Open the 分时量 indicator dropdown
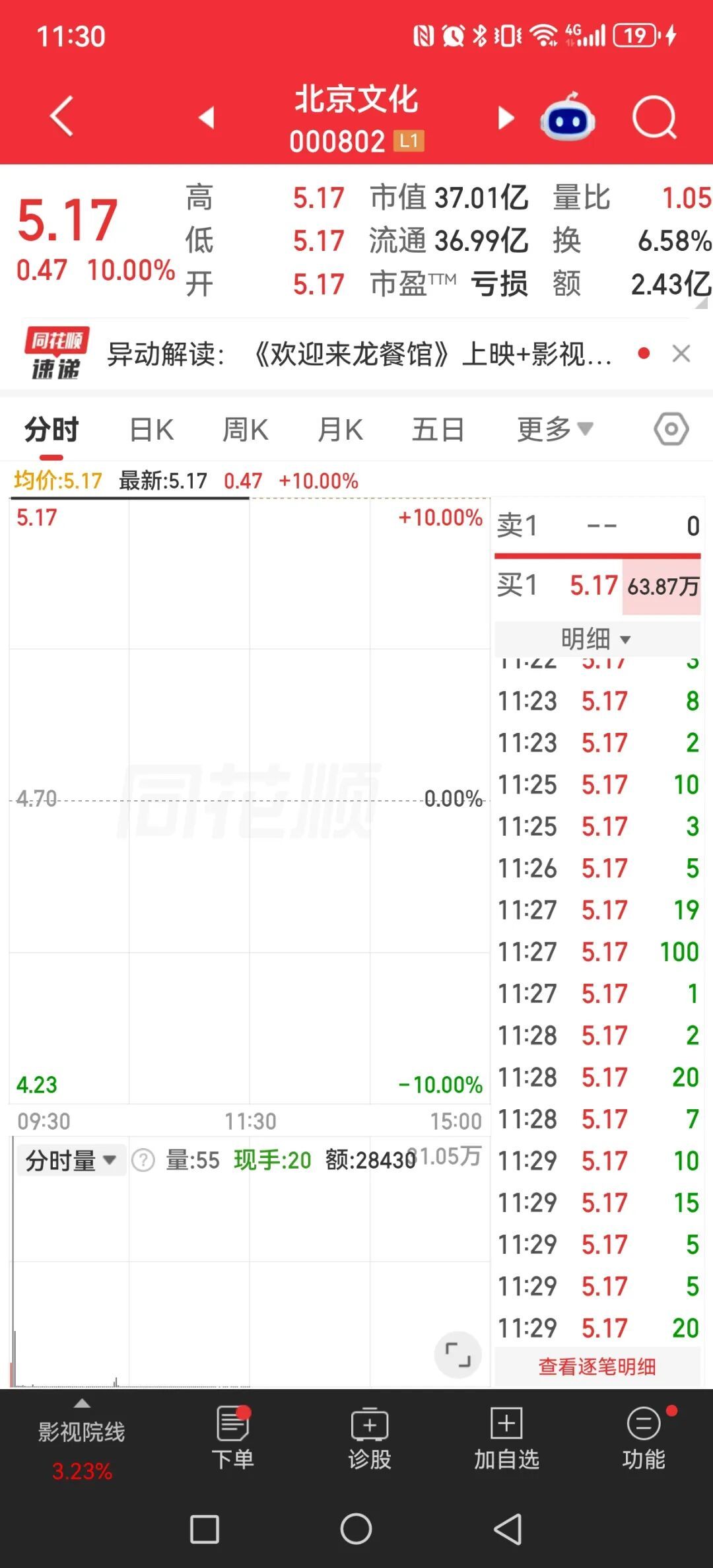This screenshot has width=713, height=1568. pyautogui.click(x=69, y=1160)
